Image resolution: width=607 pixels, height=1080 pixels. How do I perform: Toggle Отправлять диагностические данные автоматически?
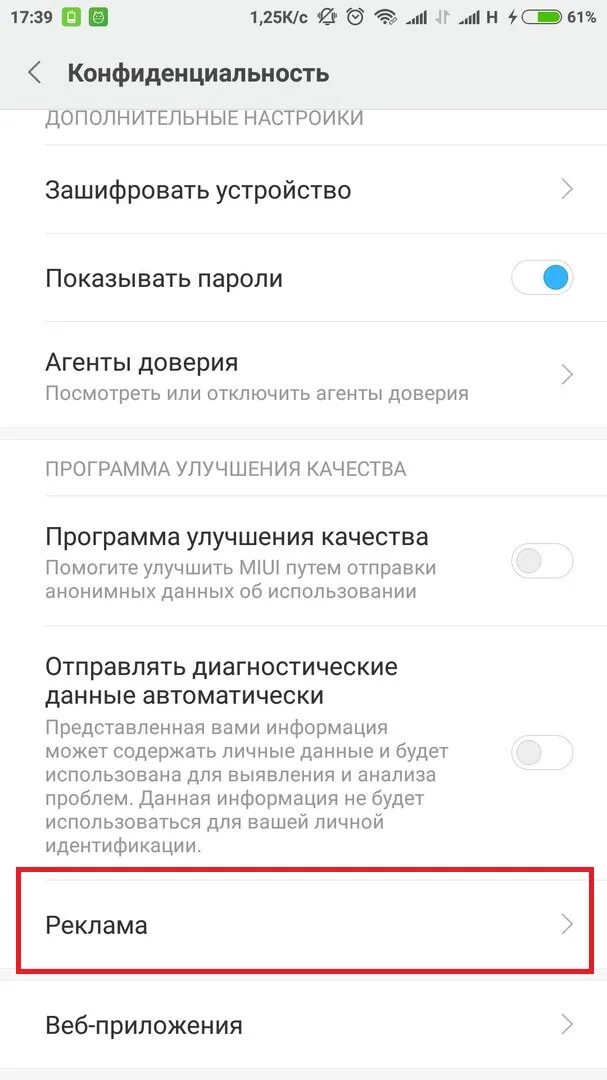542,752
